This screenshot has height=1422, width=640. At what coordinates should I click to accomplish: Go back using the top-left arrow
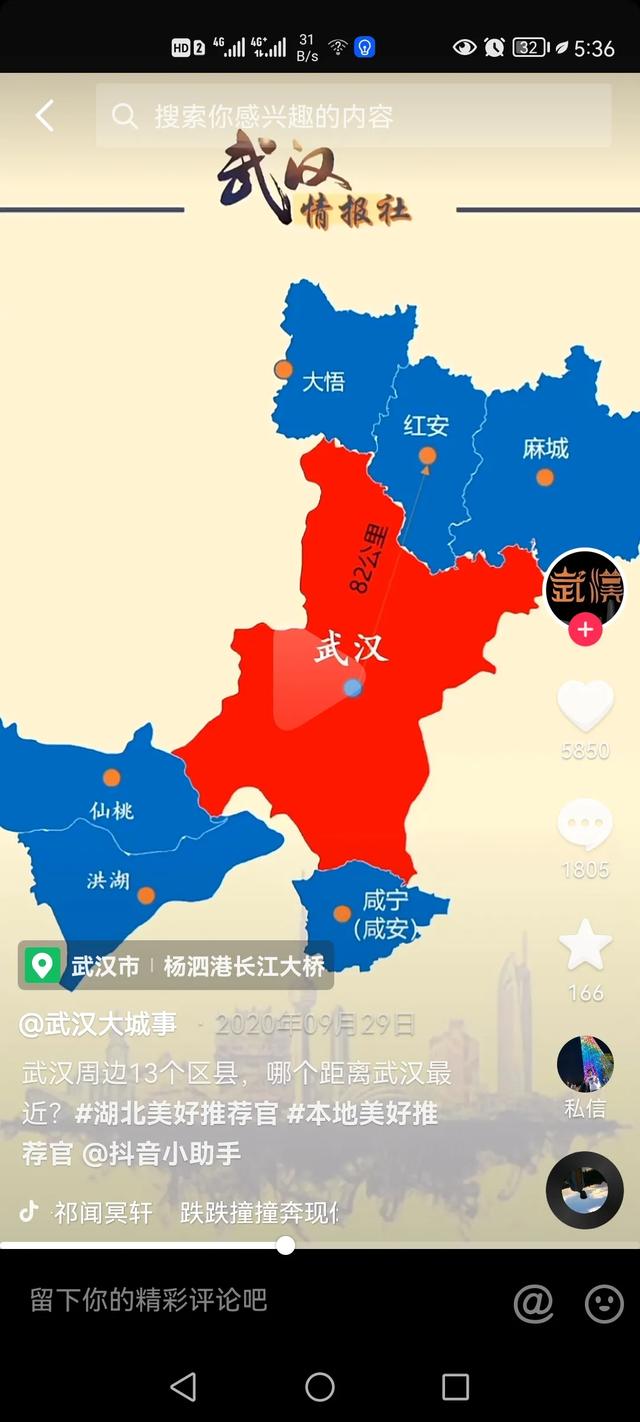(45, 116)
